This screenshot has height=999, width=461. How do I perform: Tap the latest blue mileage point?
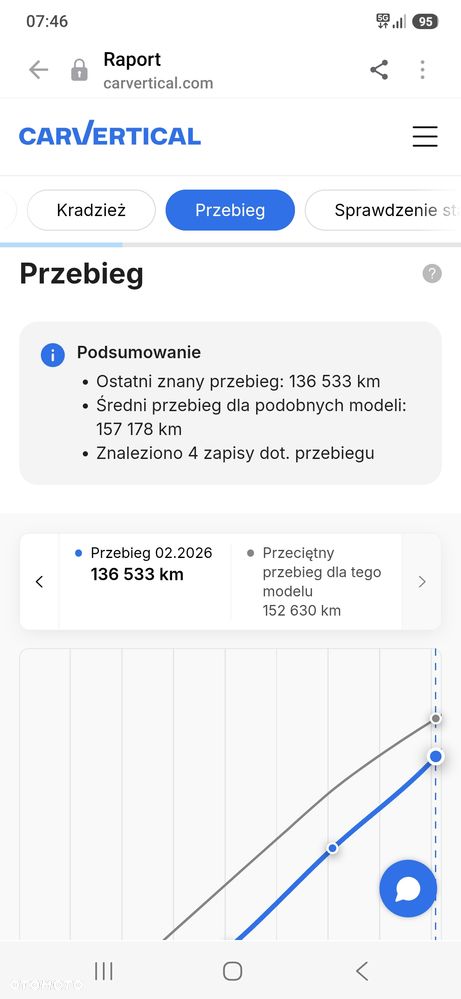pos(436,756)
